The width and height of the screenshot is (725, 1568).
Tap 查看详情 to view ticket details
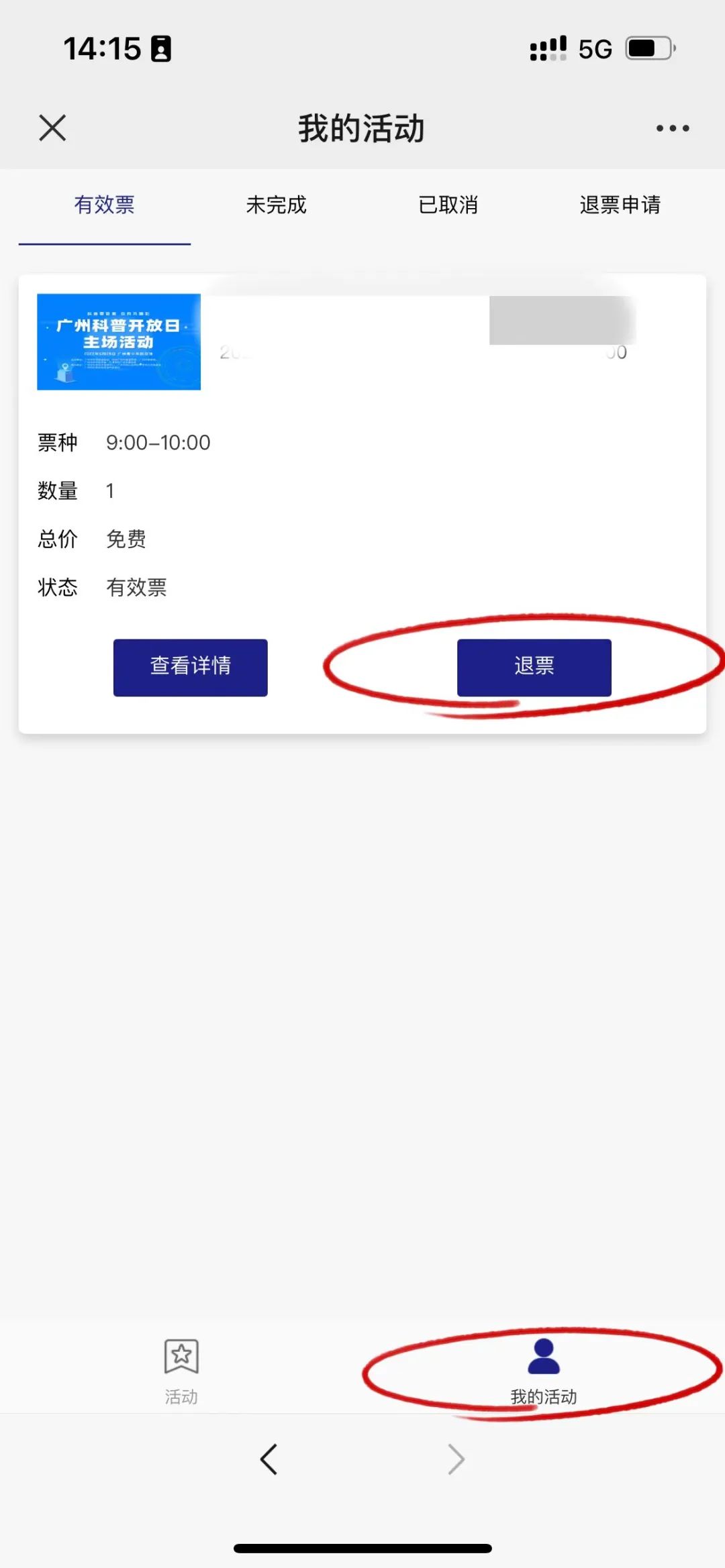(x=191, y=667)
